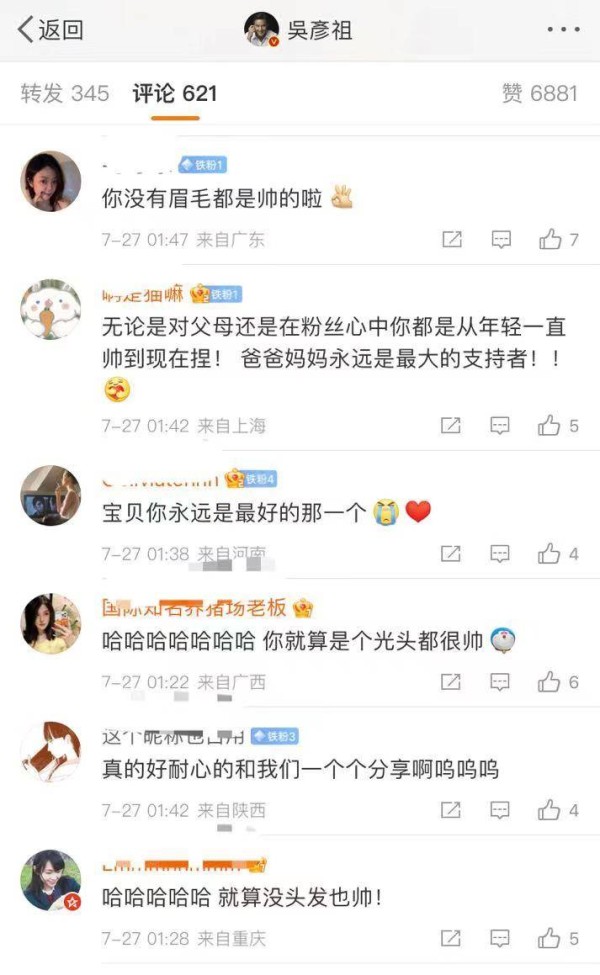Like the comment 你没有眉毛都是帅的啦

550,240
